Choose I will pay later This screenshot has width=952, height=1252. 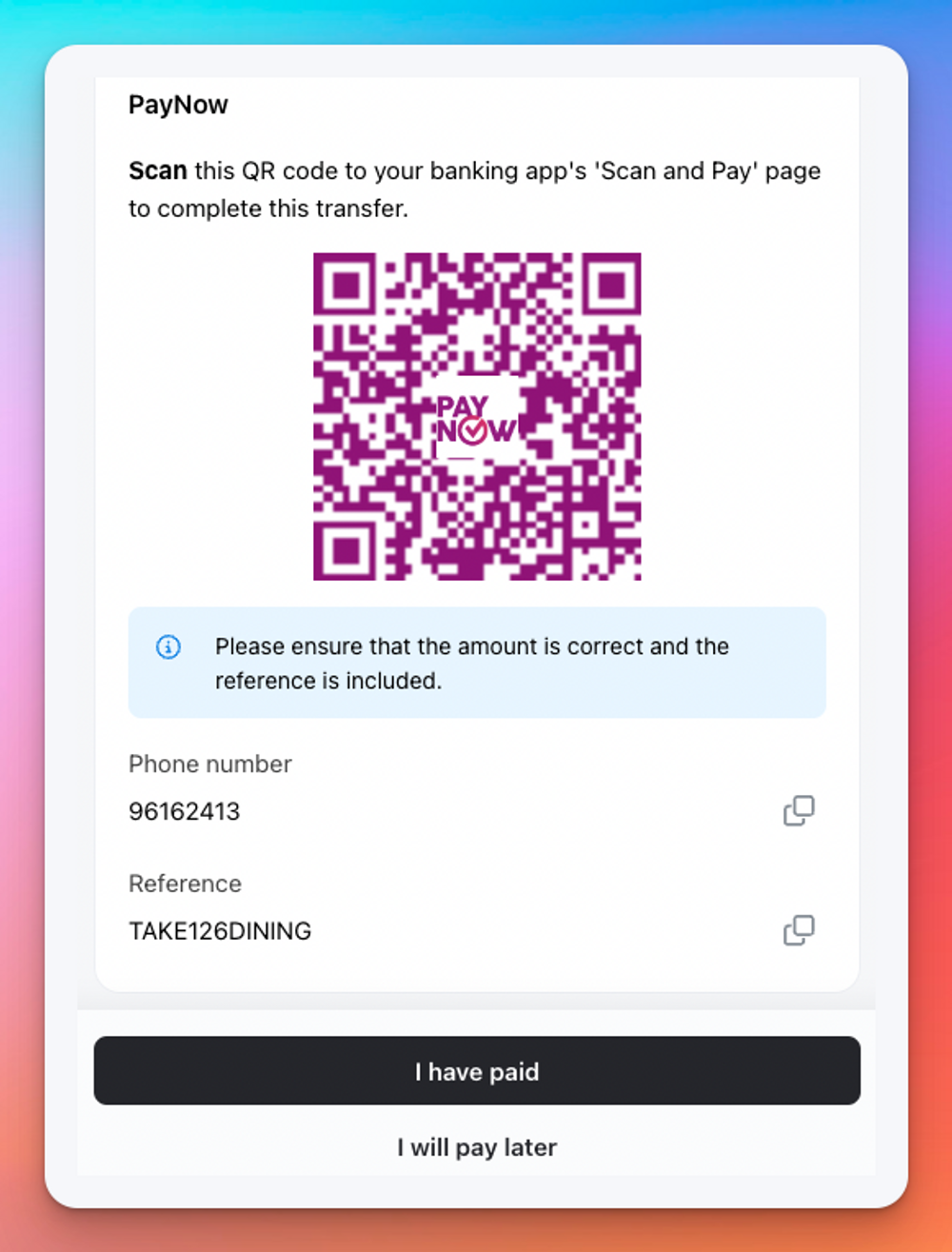[x=477, y=1147]
